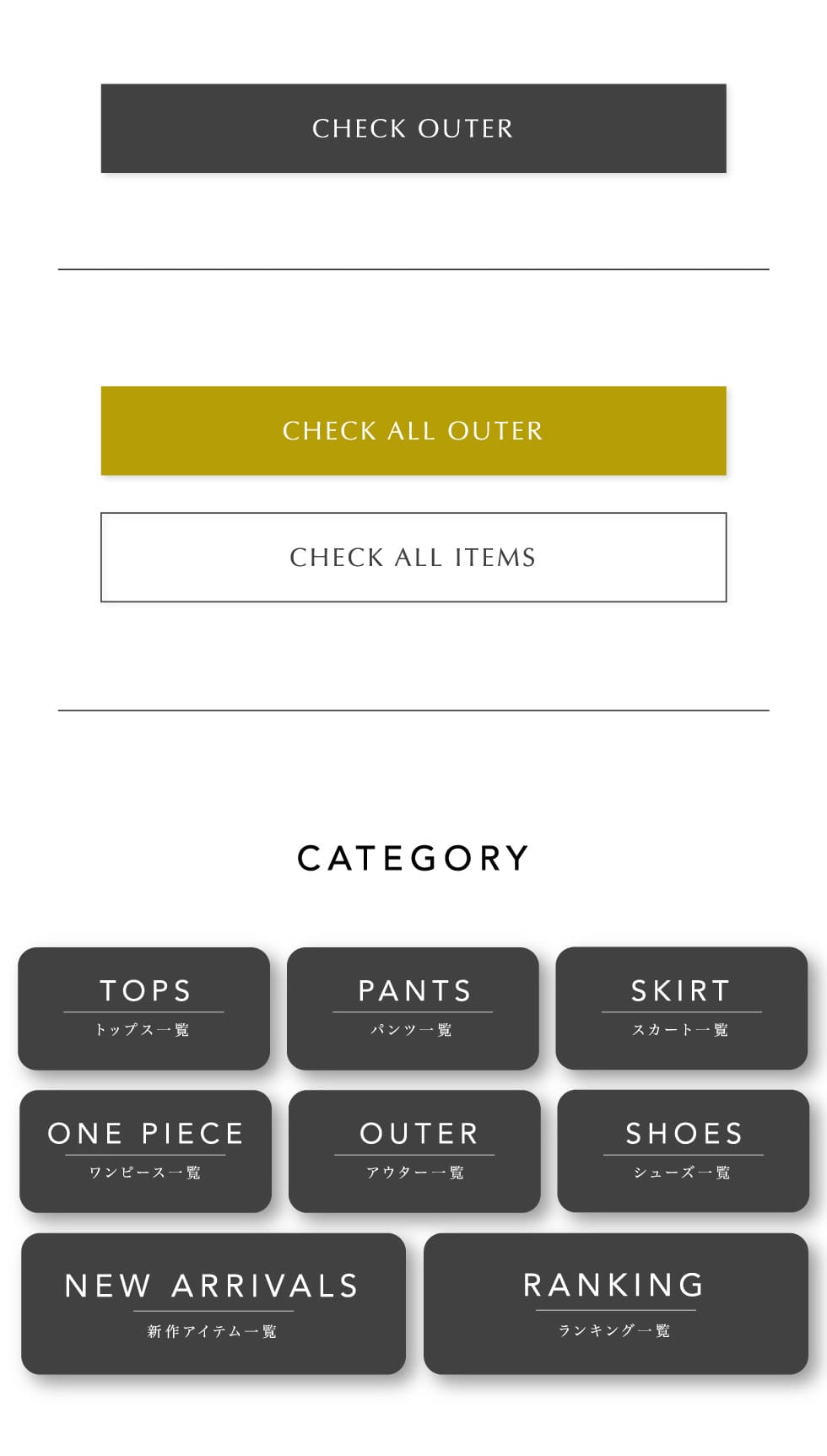
Task: View the ONE PIECE category
Action: point(145,1151)
